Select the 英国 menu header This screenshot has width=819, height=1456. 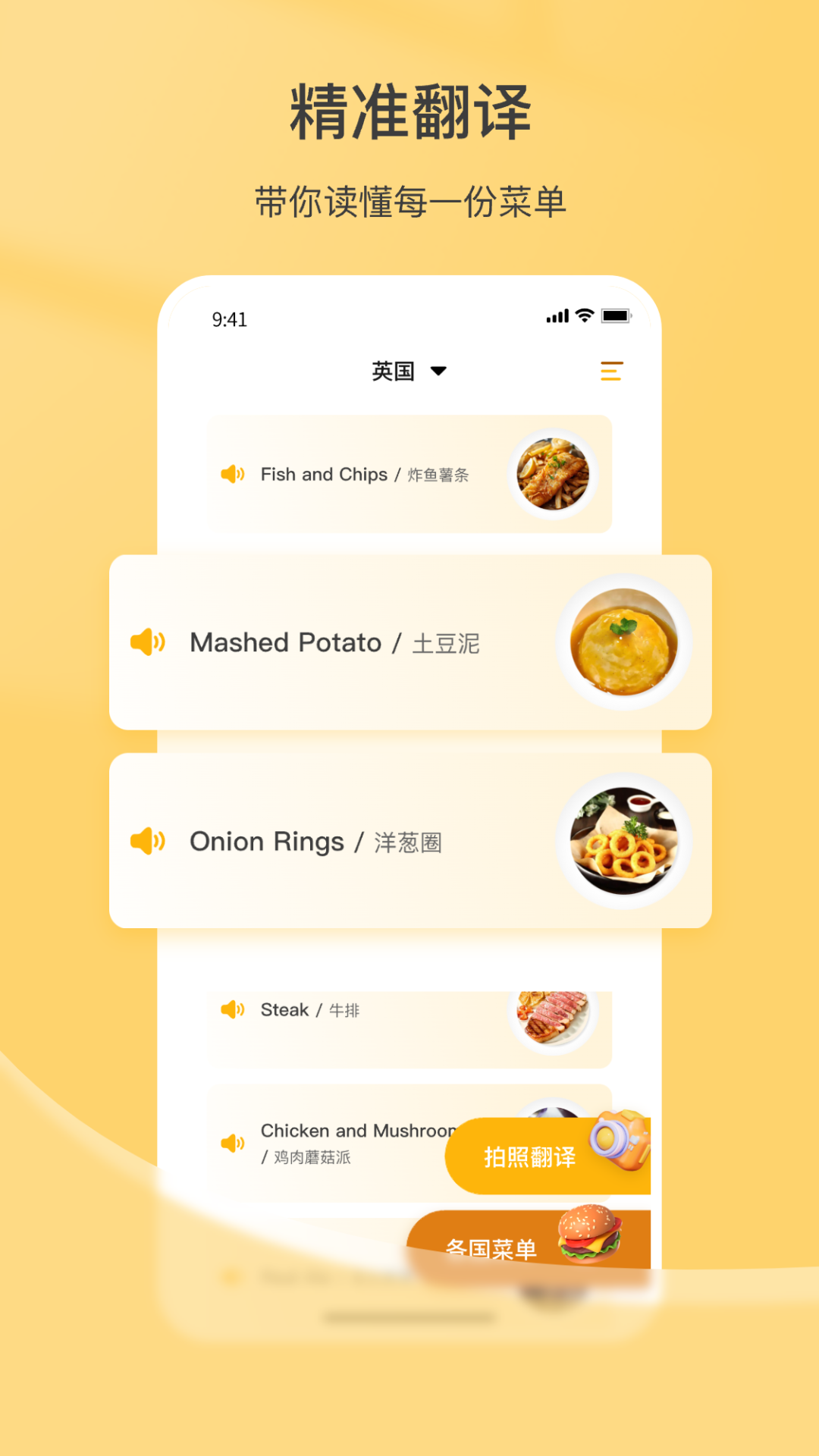[x=393, y=371]
